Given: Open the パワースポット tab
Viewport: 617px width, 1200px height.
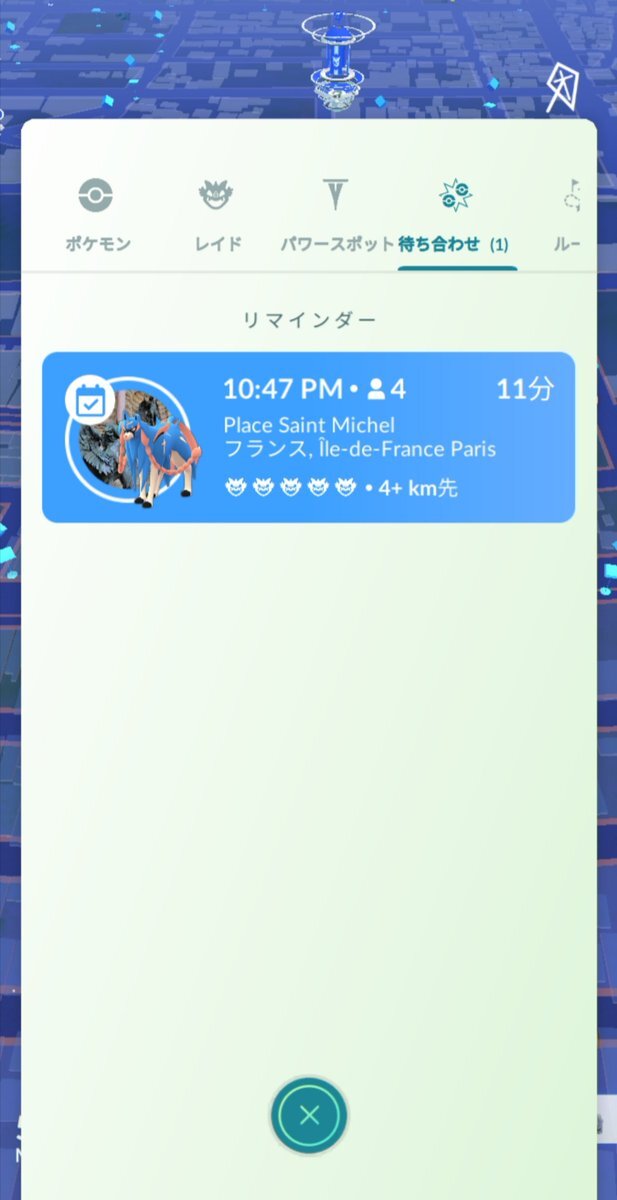Looking at the screenshot, I should (x=335, y=214).
